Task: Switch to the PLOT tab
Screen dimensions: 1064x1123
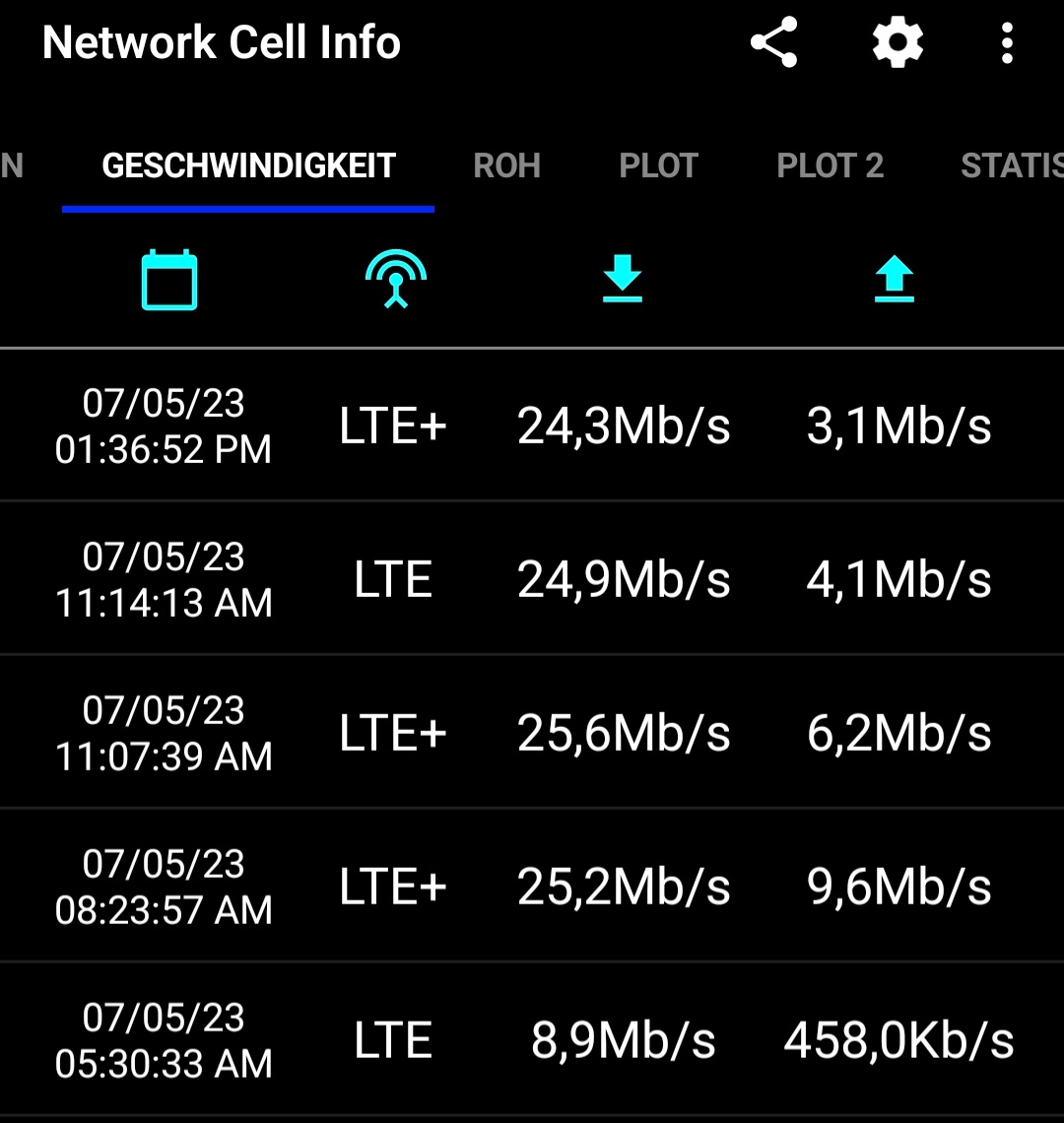Action: [x=658, y=166]
